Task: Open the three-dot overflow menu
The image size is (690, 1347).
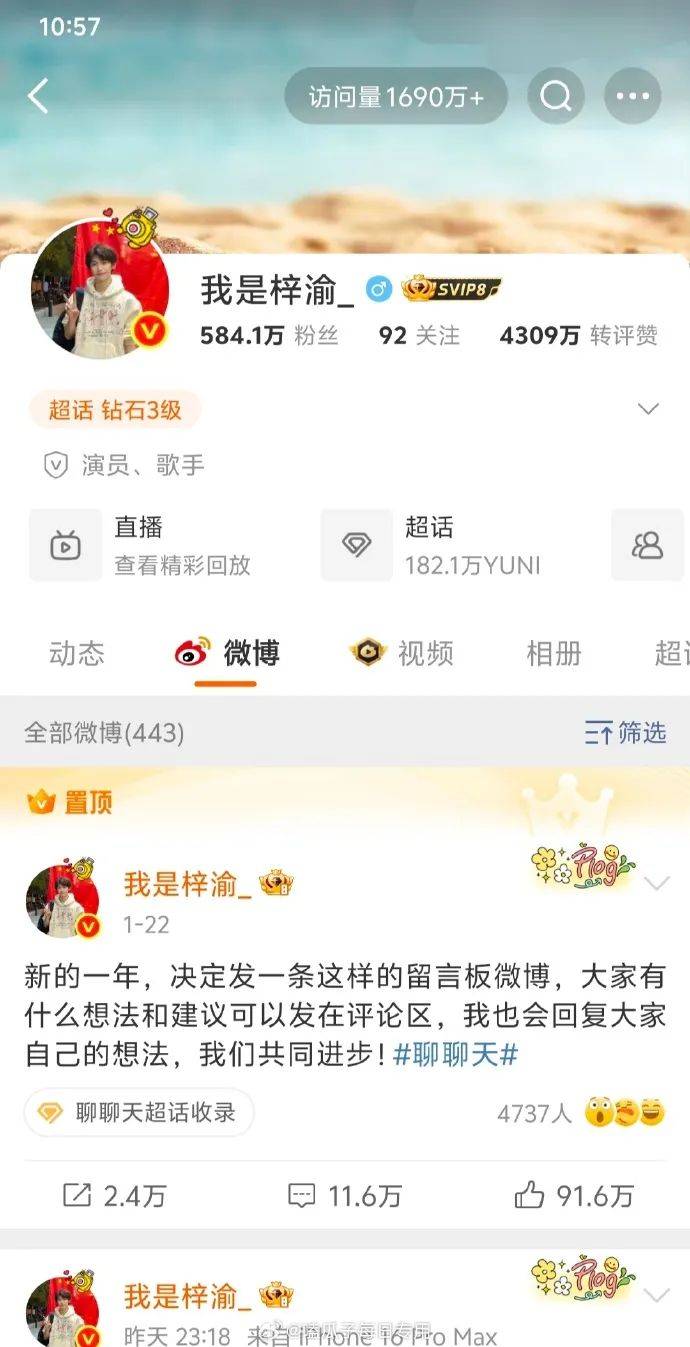Action: 632,97
